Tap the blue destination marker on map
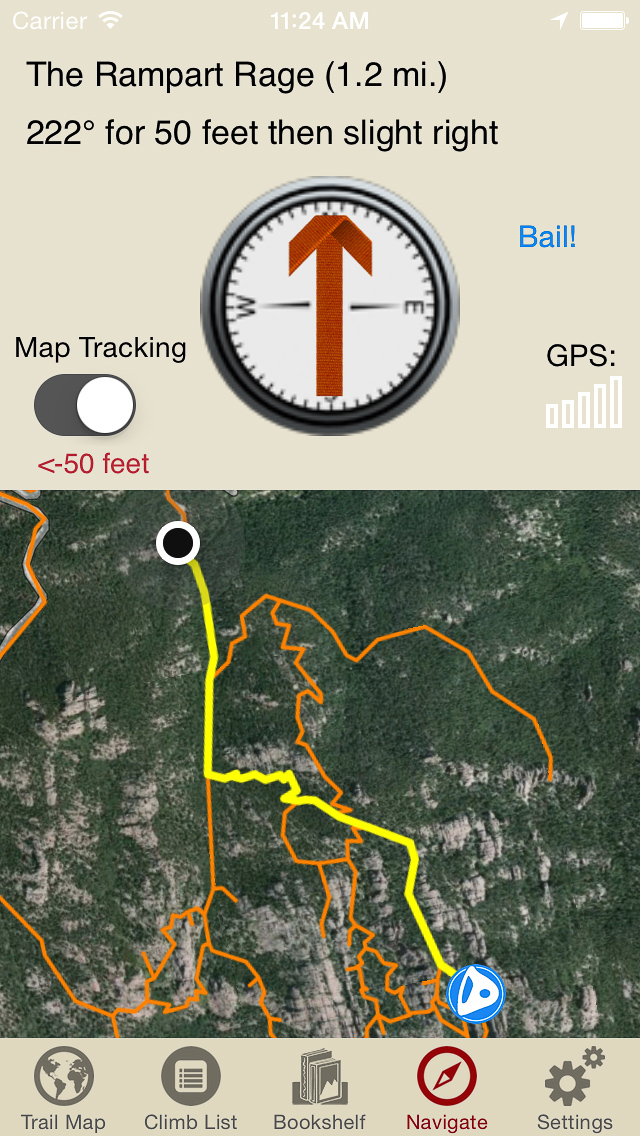 pos(476,993)
